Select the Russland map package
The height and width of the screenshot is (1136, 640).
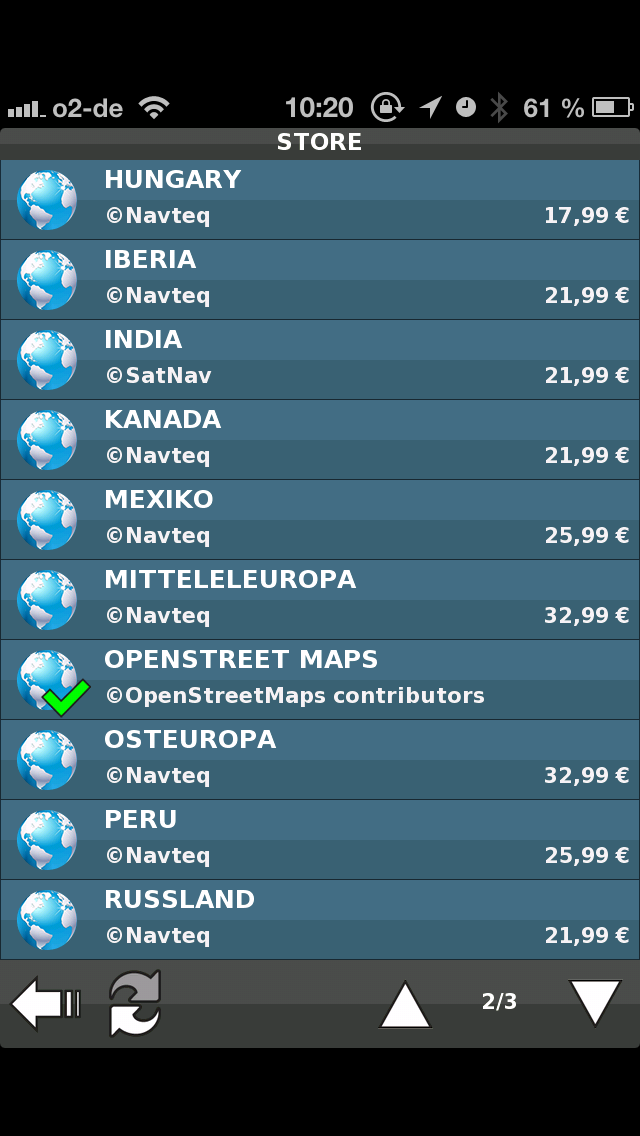320,919
